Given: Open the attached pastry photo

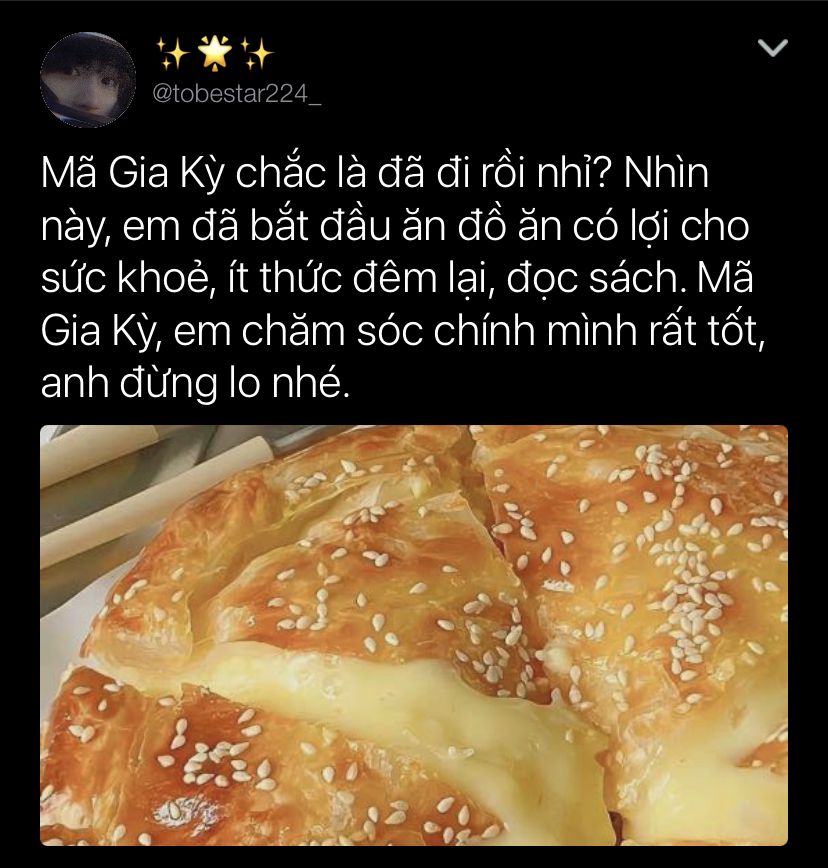Looking at the screenshot, I should tap(414, 635).
